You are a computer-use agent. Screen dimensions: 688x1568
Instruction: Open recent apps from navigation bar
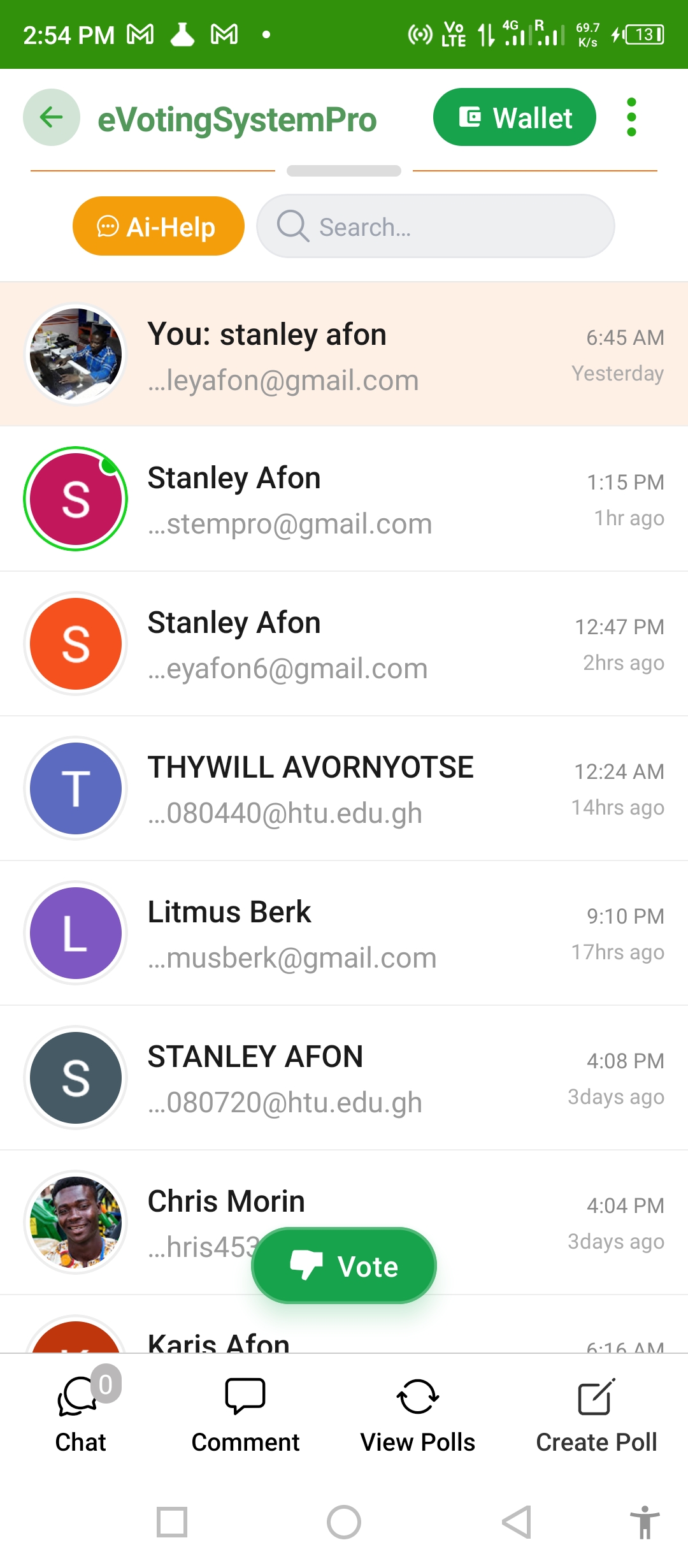[172, 1522]
